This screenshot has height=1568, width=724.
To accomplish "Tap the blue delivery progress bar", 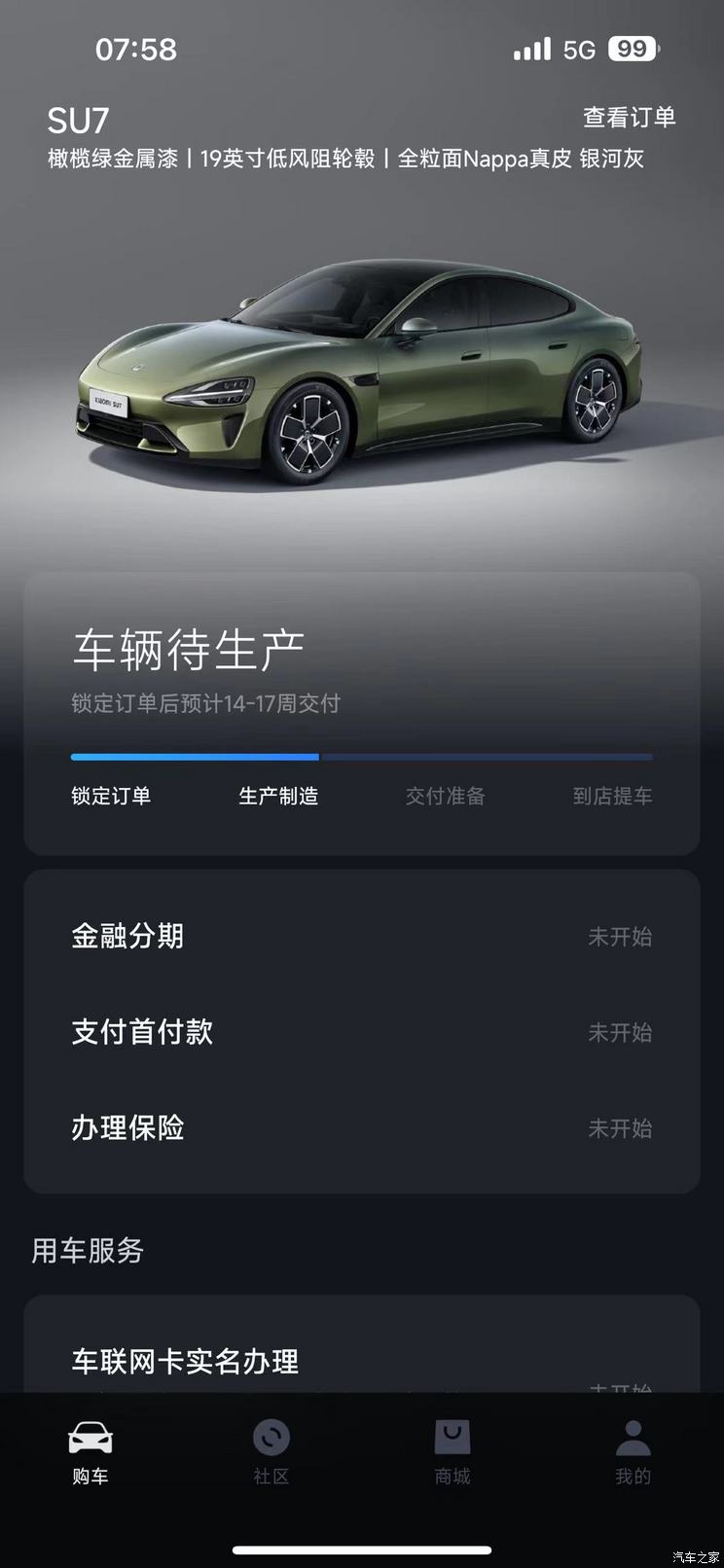I will click(195, 757).
